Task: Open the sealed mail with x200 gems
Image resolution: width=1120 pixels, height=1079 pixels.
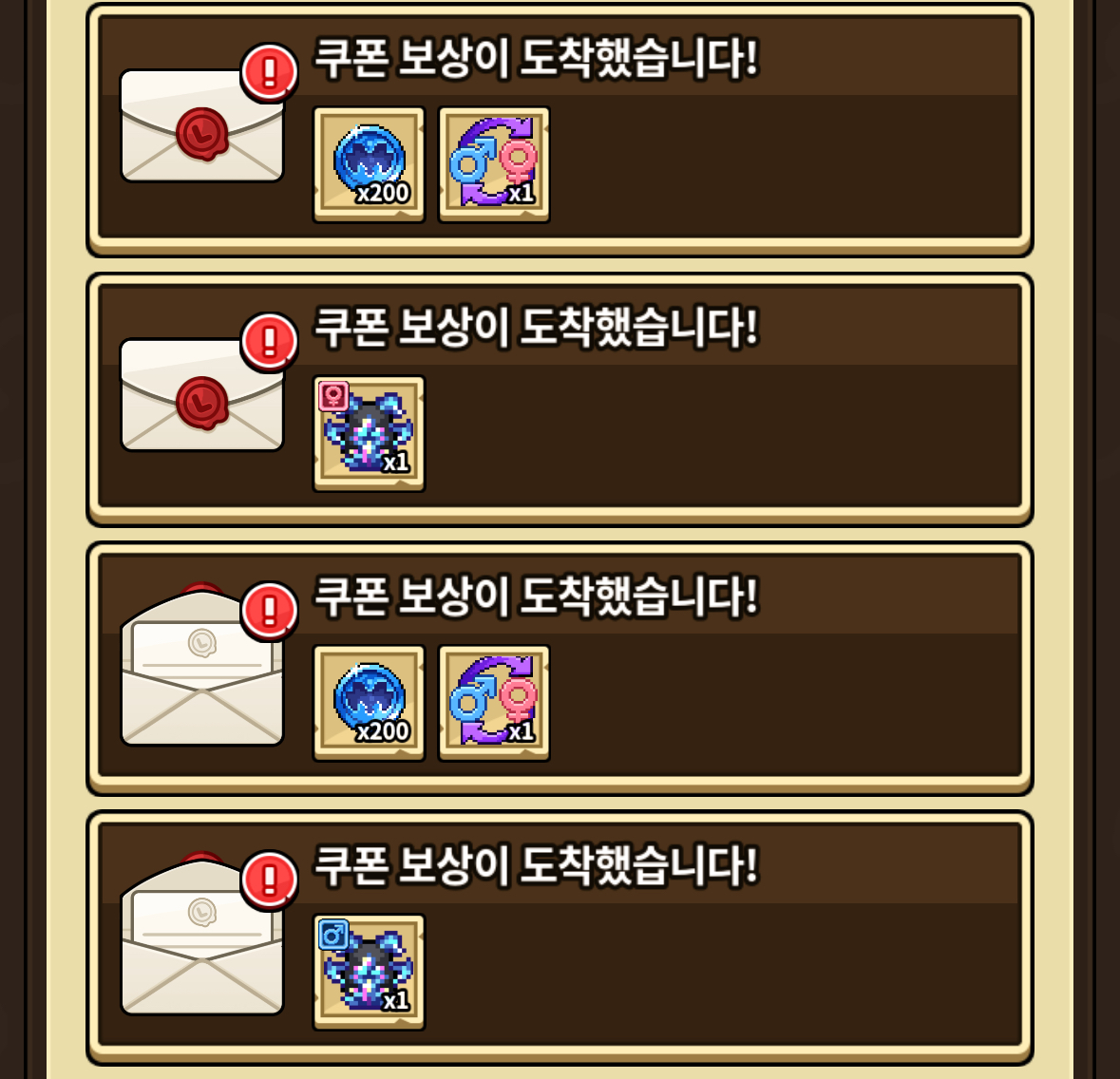Action: click(201, 126)
